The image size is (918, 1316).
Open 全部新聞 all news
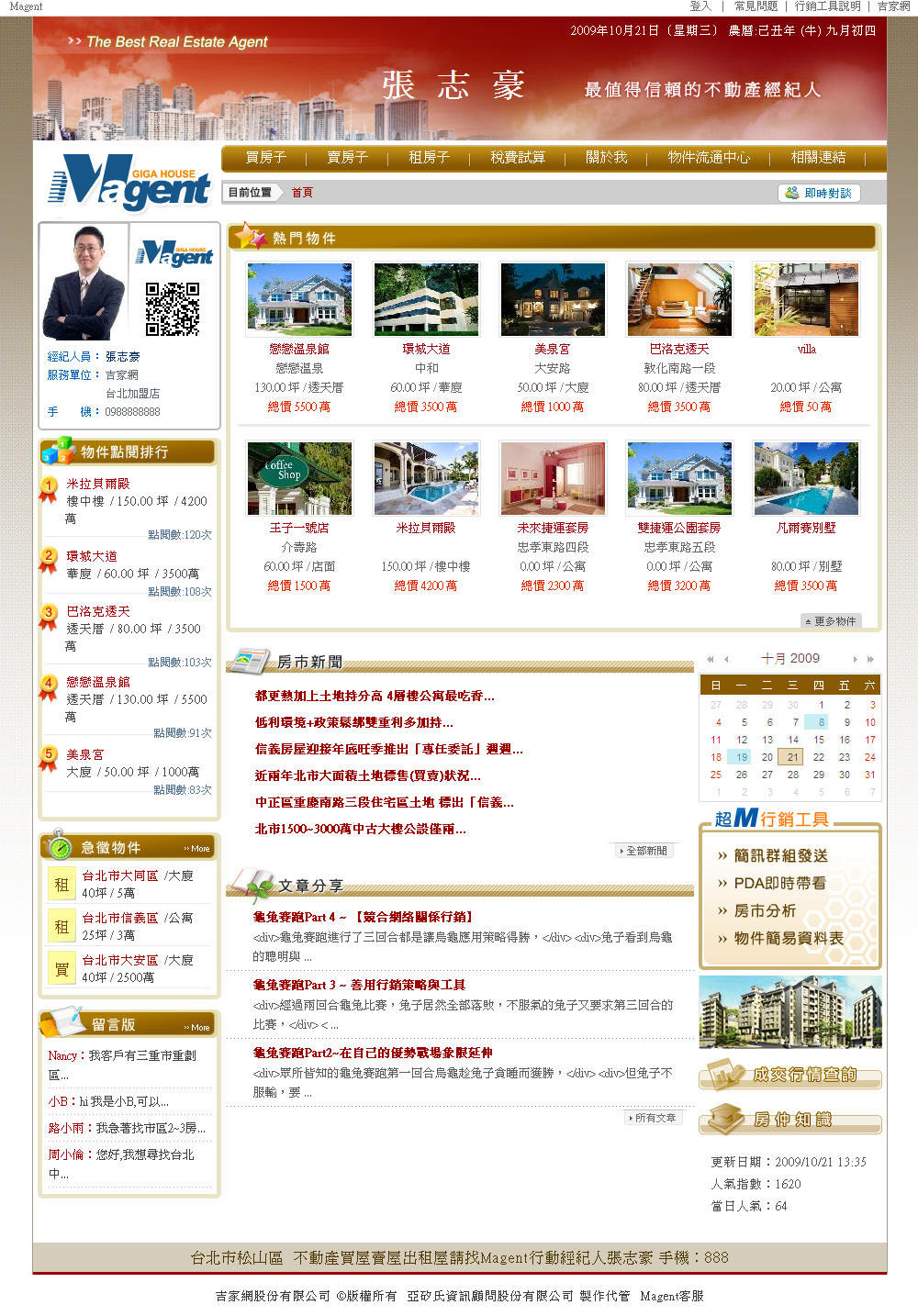(x=644, y=851)
